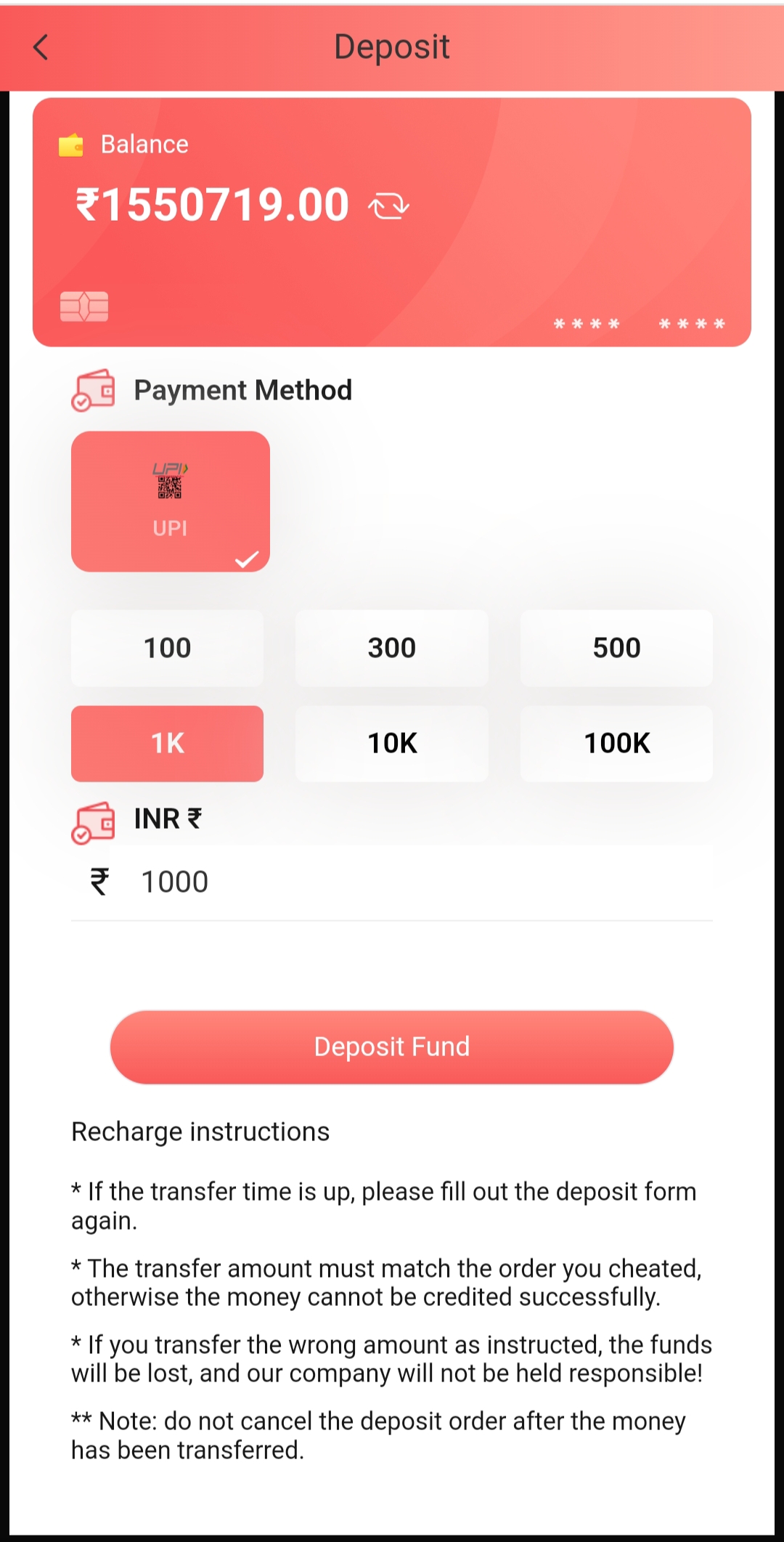
Task: Pick the 1K deposit amount
Action: [167, 743]
